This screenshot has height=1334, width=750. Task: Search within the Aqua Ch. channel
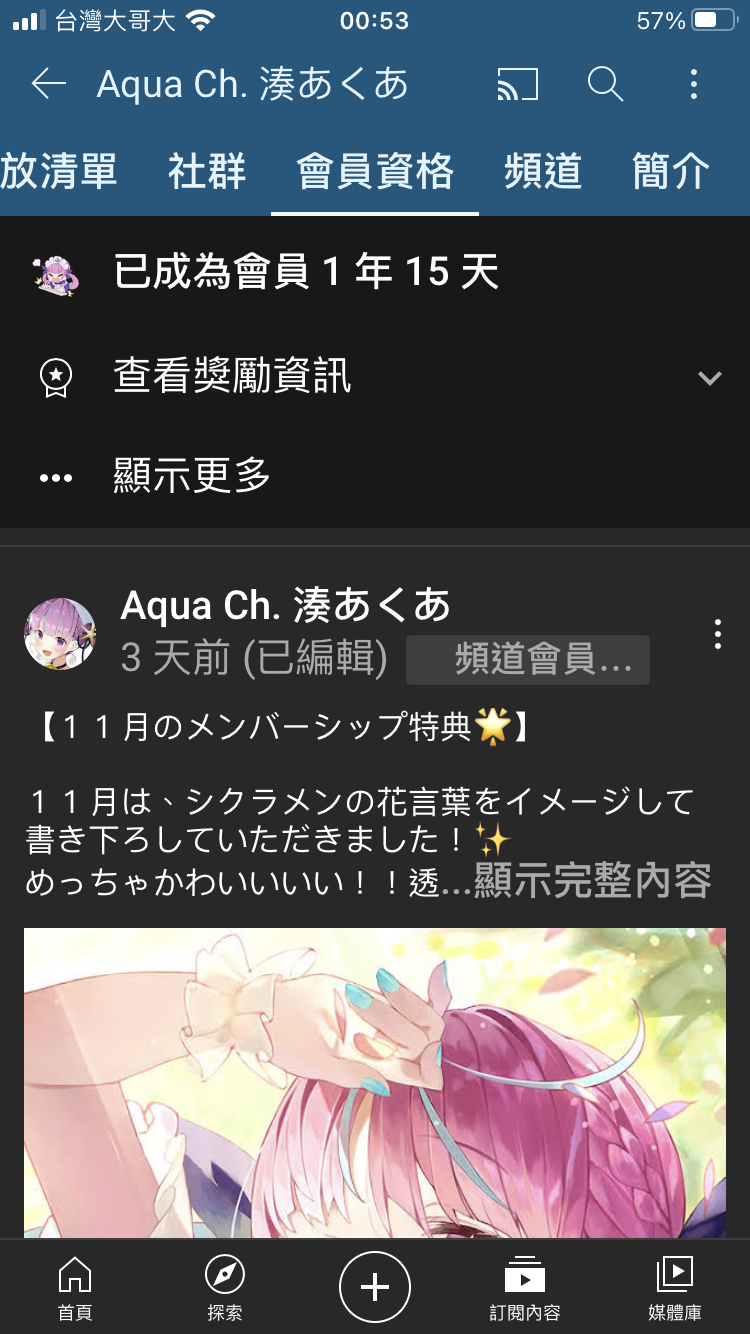coord(605,84)
